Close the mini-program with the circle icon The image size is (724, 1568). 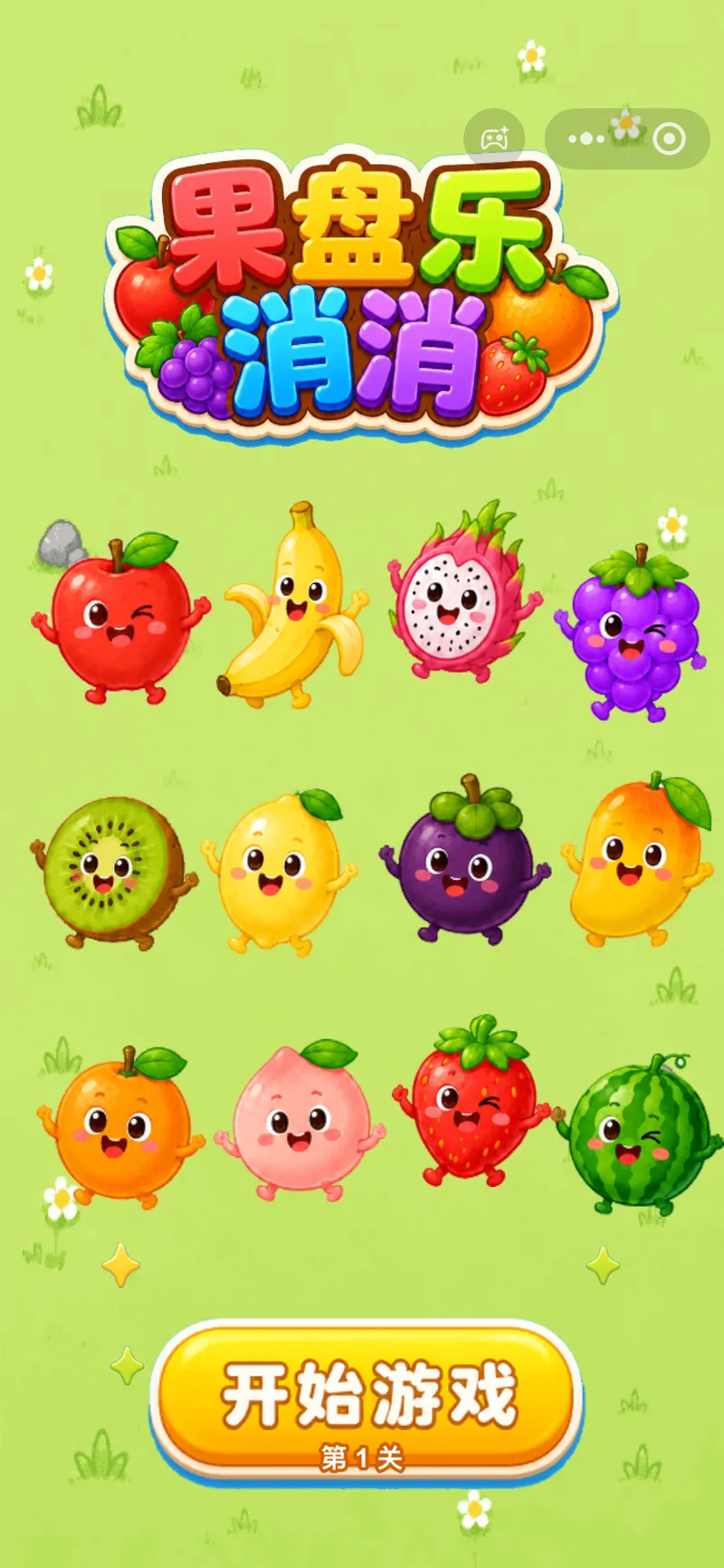coord(669,139)
